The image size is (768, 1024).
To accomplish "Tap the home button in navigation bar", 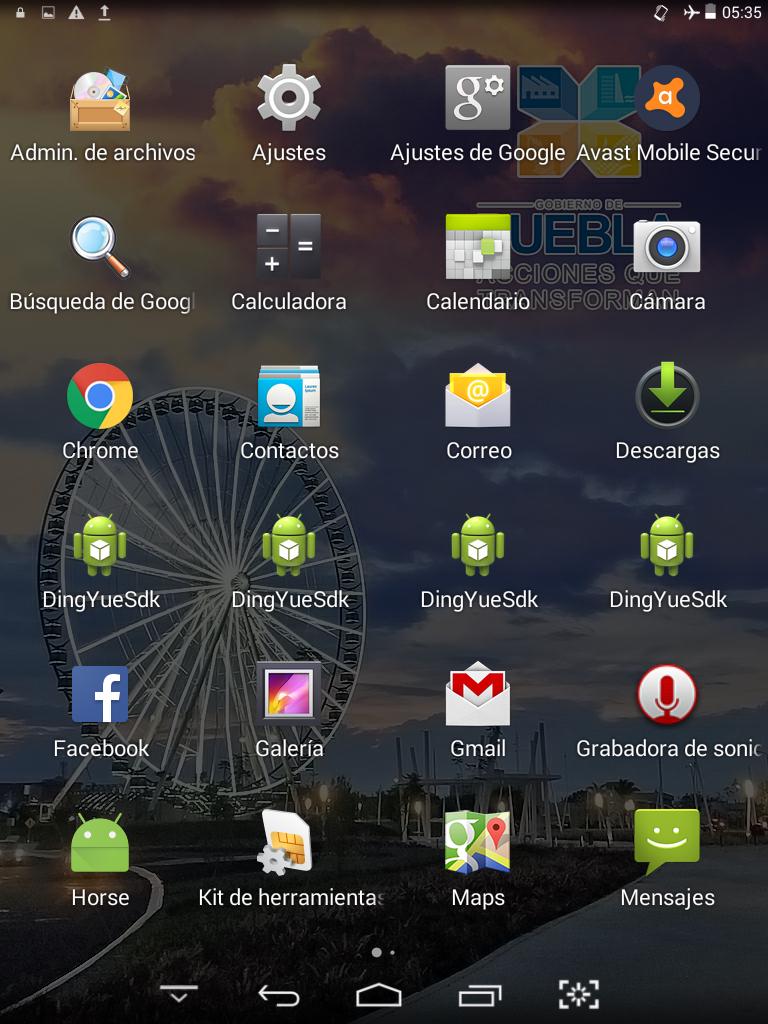I will point(379,995).
